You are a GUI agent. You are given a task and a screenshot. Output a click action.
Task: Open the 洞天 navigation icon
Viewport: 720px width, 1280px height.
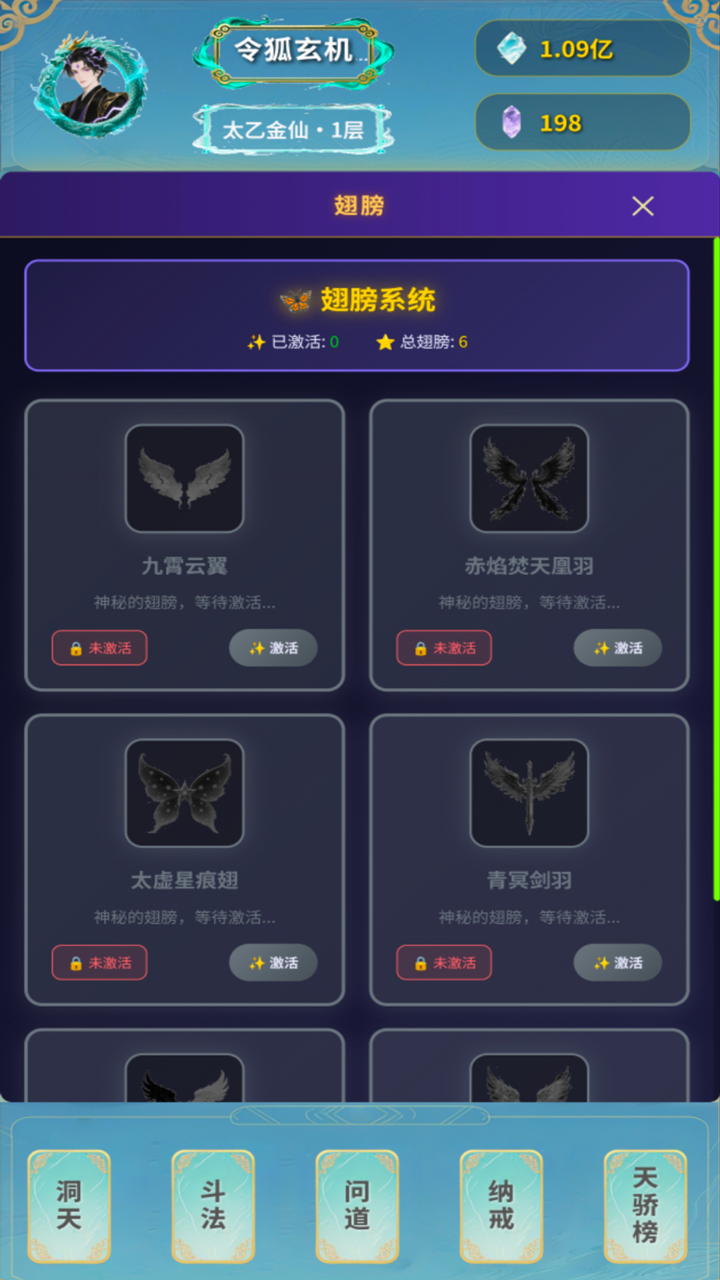[68, 1204]
